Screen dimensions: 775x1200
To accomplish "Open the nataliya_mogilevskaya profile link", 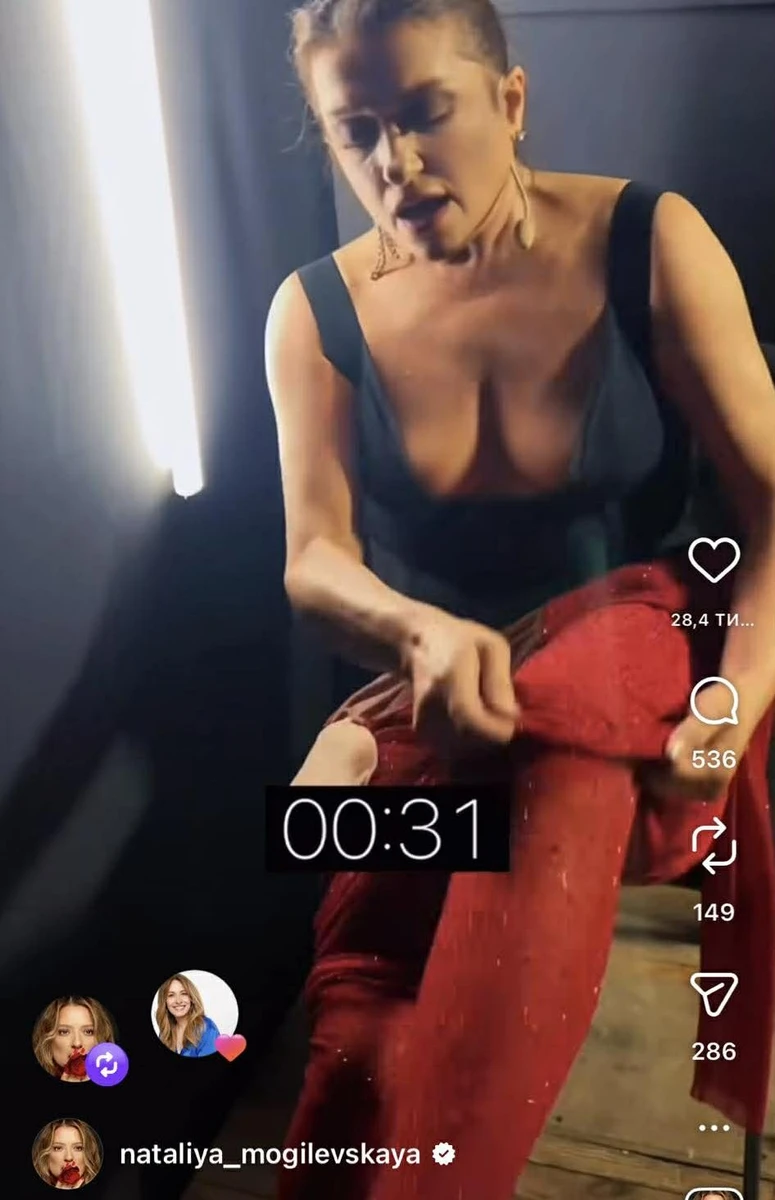I will pyautogui.click(x=269, y=1154).
